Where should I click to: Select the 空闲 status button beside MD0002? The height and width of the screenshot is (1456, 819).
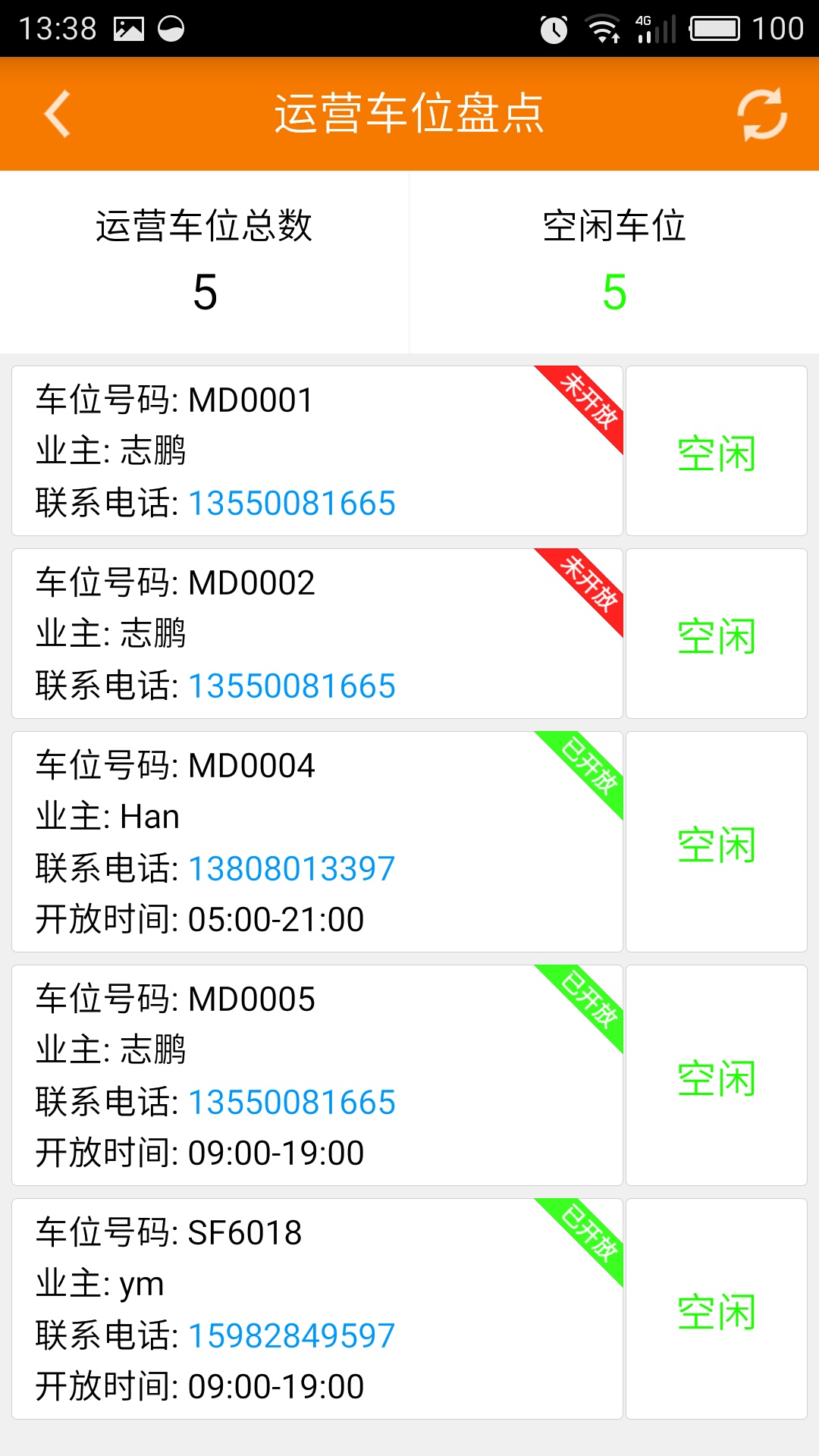[717, 635]
